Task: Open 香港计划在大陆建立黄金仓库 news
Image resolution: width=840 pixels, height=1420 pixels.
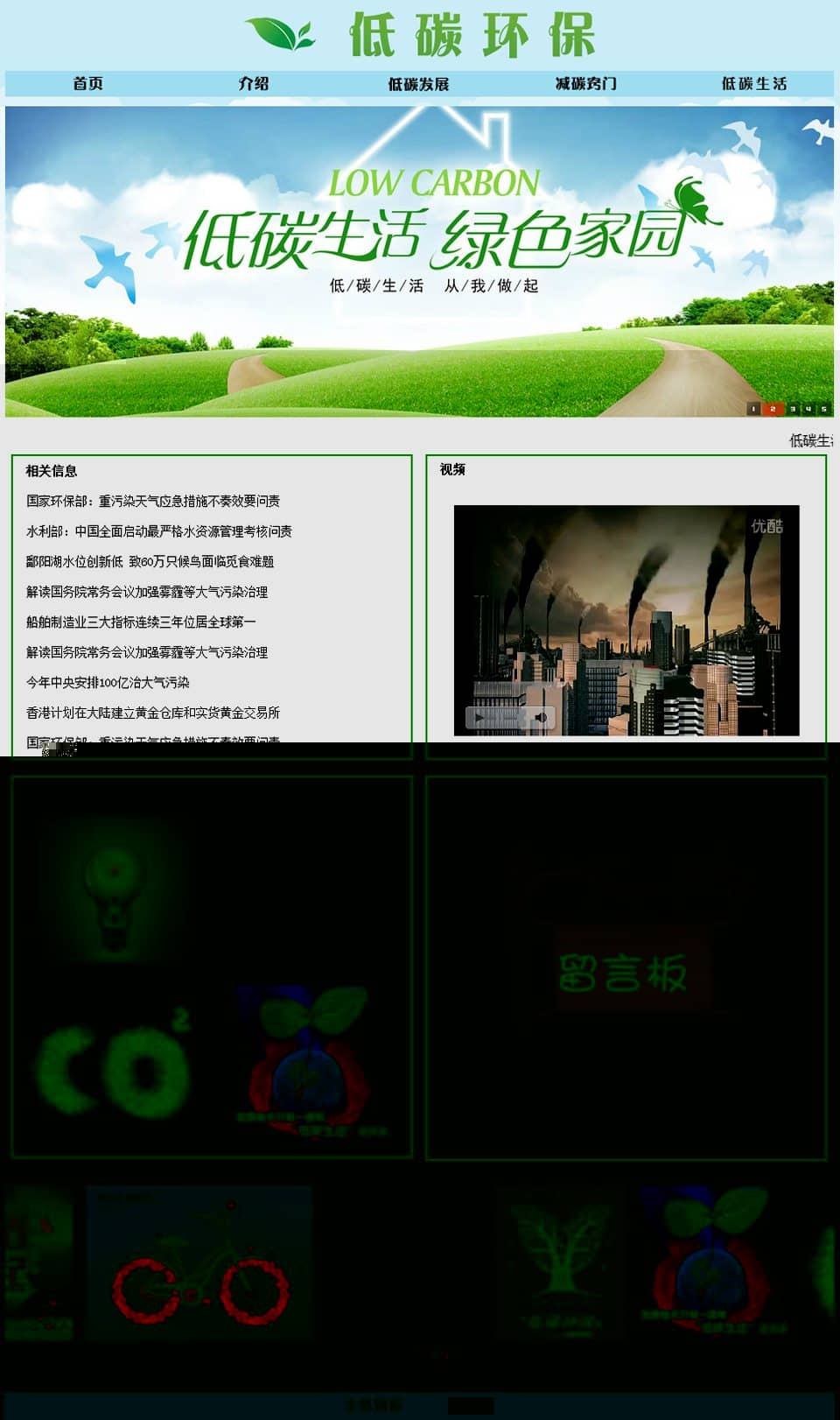Action: click(x=153, y=713)
